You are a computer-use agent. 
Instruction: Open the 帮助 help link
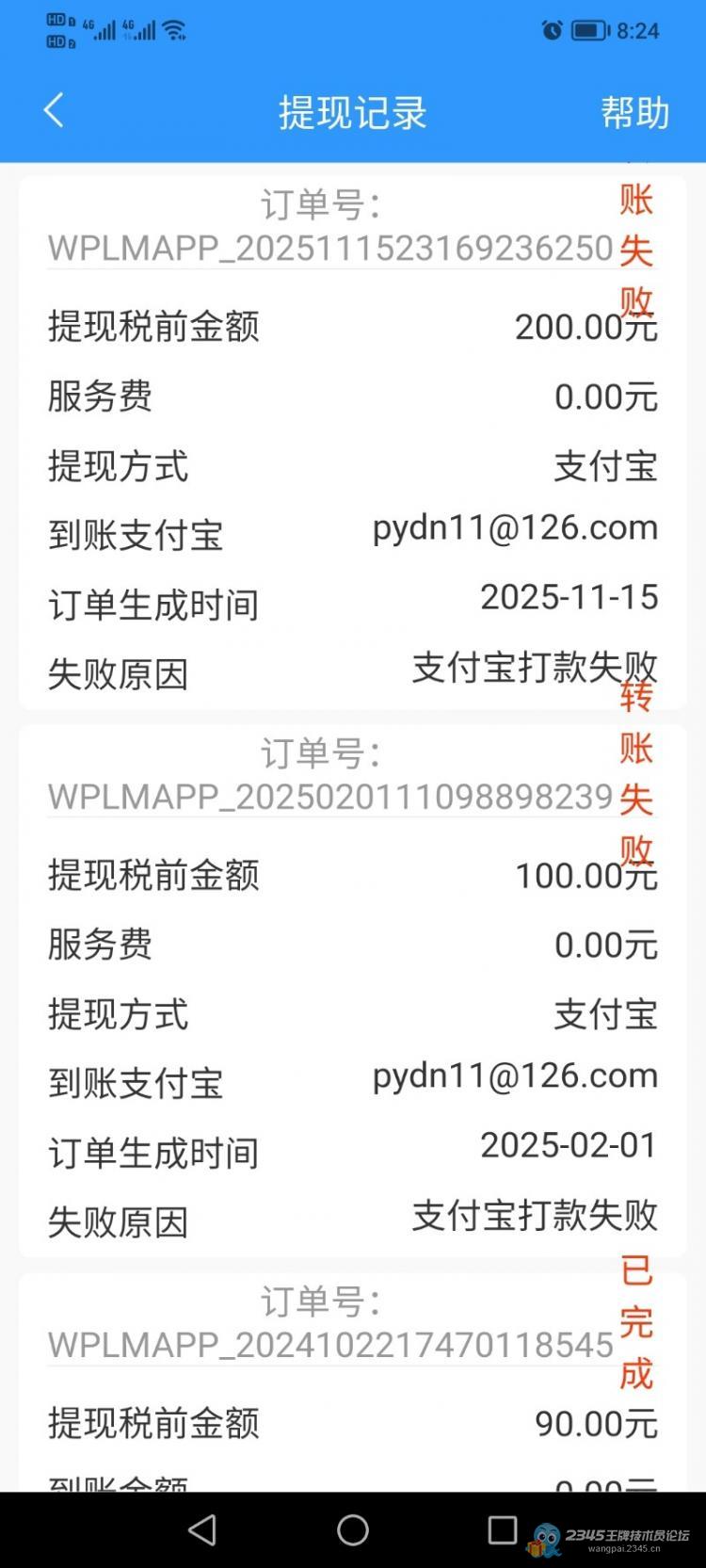pos(634,112)
